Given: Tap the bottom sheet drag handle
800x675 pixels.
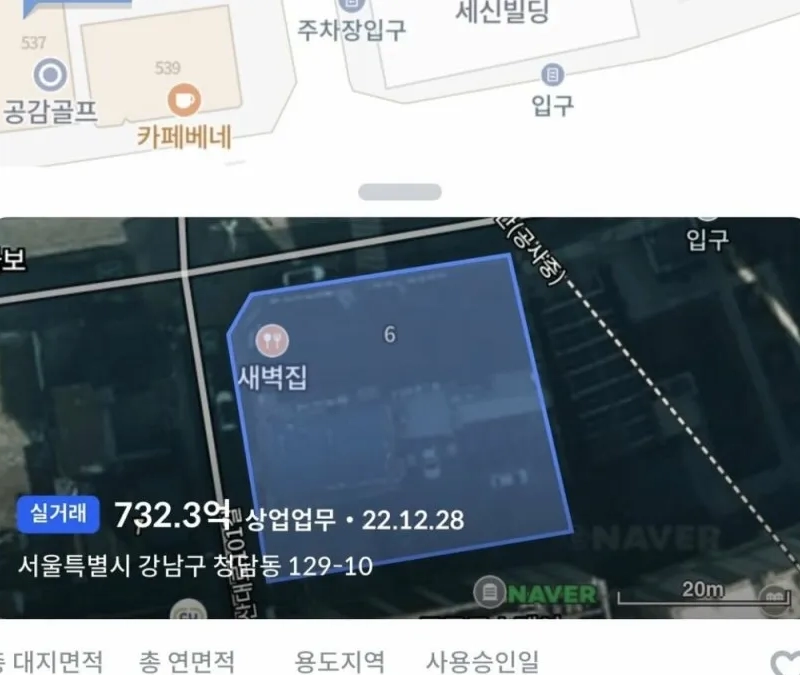Looking at the screenshot, I should tap(400, 192).
